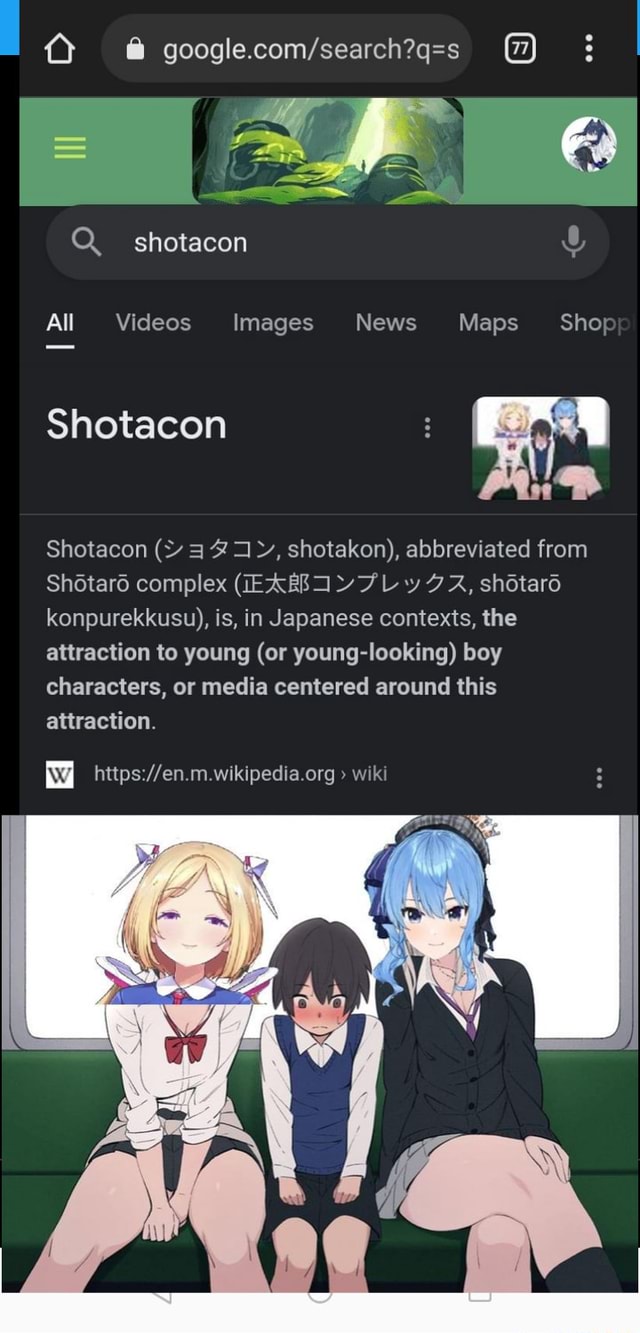Open the knowledge panel thumbnail image
Viewport: 640px width, 1333px height.
(540, 447)
